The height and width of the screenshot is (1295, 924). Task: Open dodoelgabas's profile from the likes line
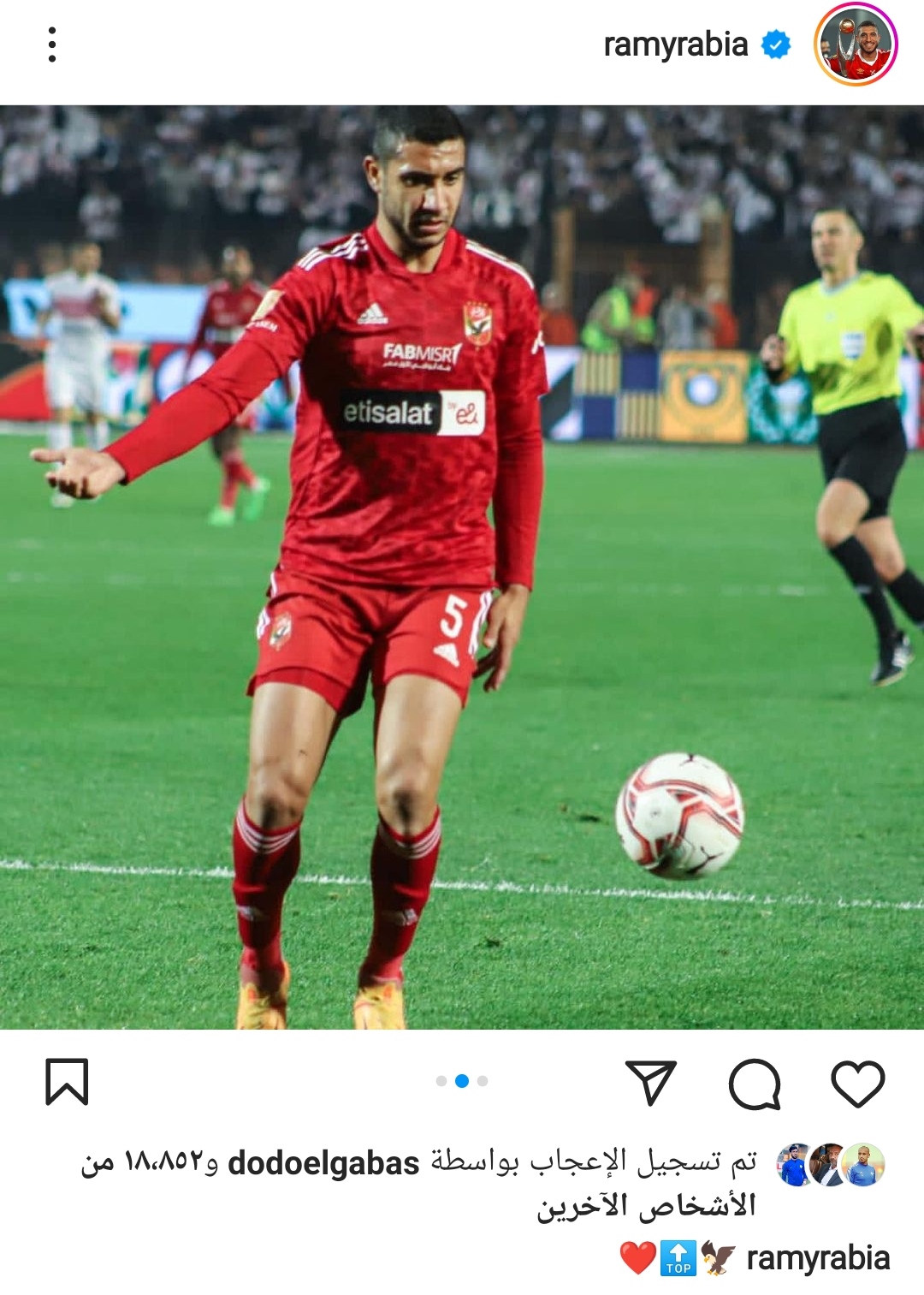[323, 1163]
